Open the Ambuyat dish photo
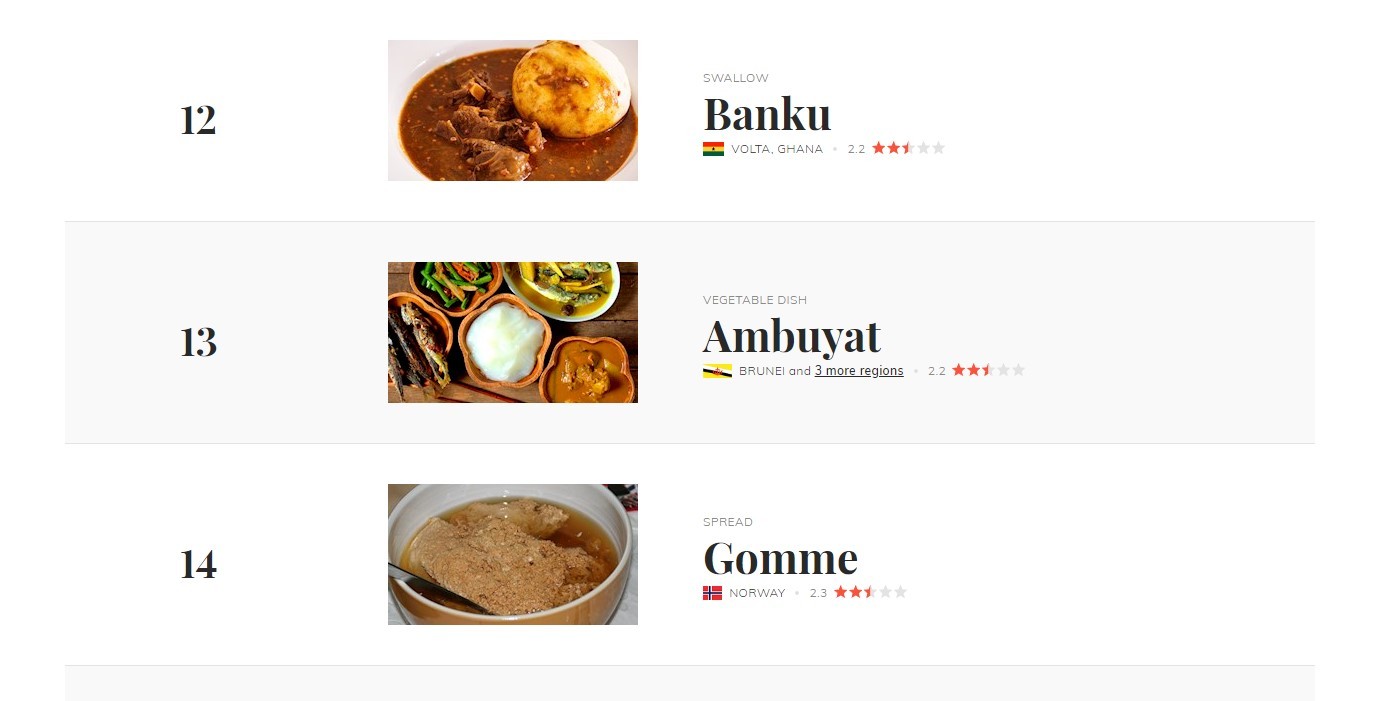This screenshot has width=1397, height=701. coord(512,332)
